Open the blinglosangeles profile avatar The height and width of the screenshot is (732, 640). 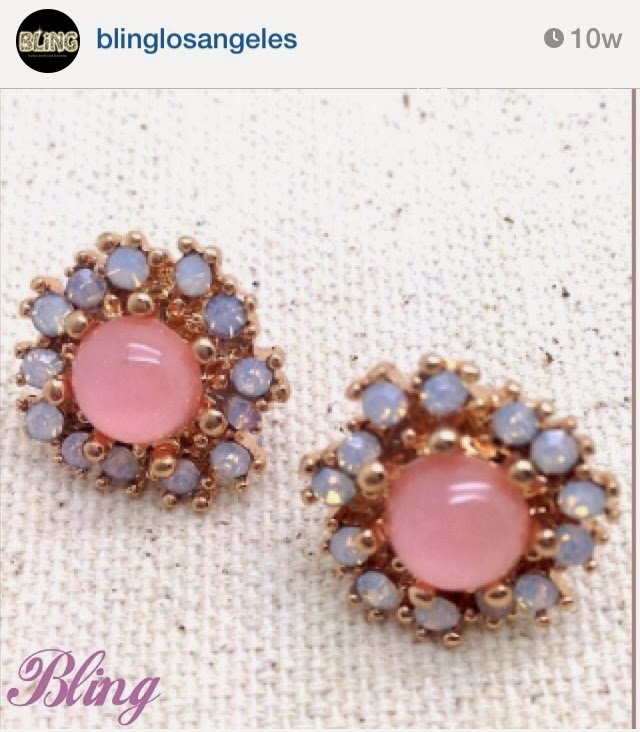coord(47,41)
